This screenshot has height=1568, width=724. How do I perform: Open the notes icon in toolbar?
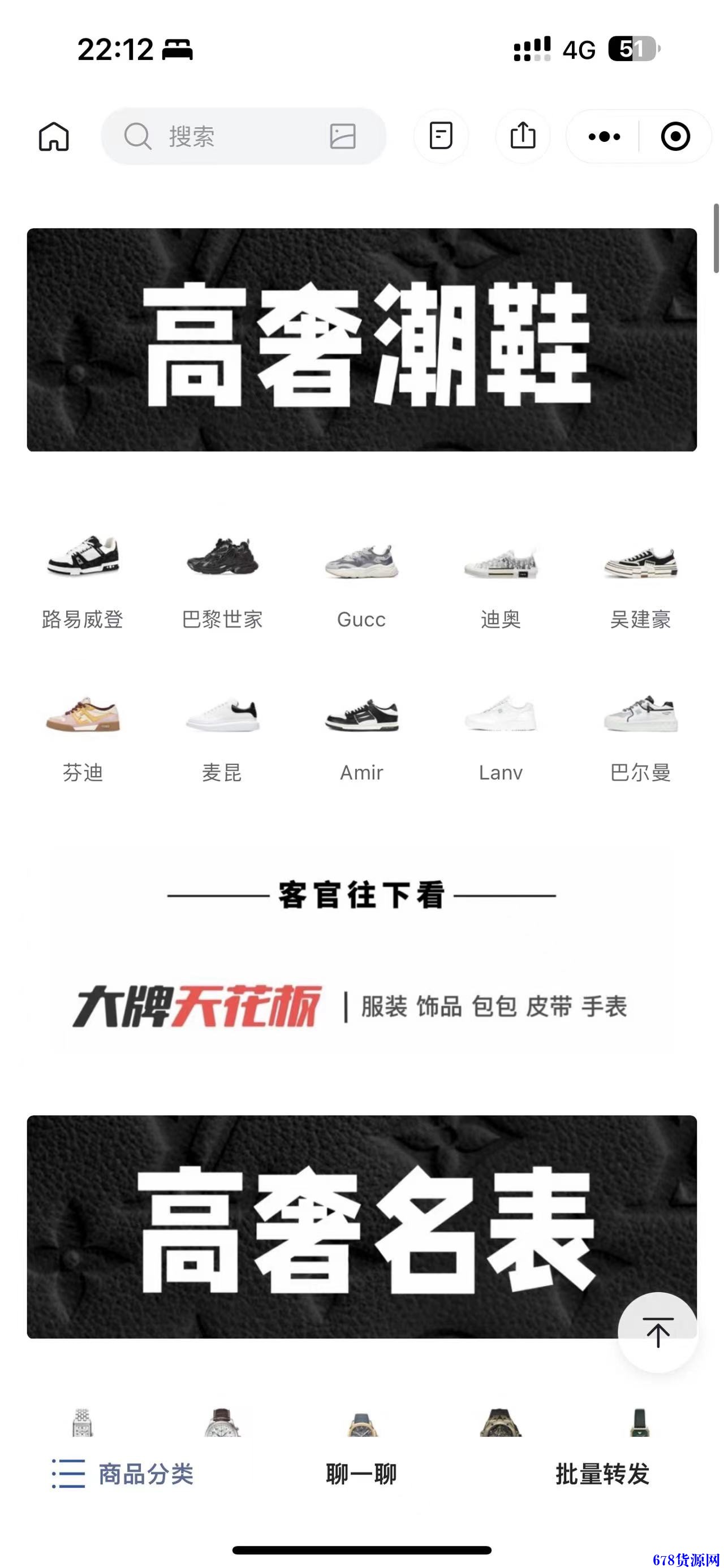point(441,136)
